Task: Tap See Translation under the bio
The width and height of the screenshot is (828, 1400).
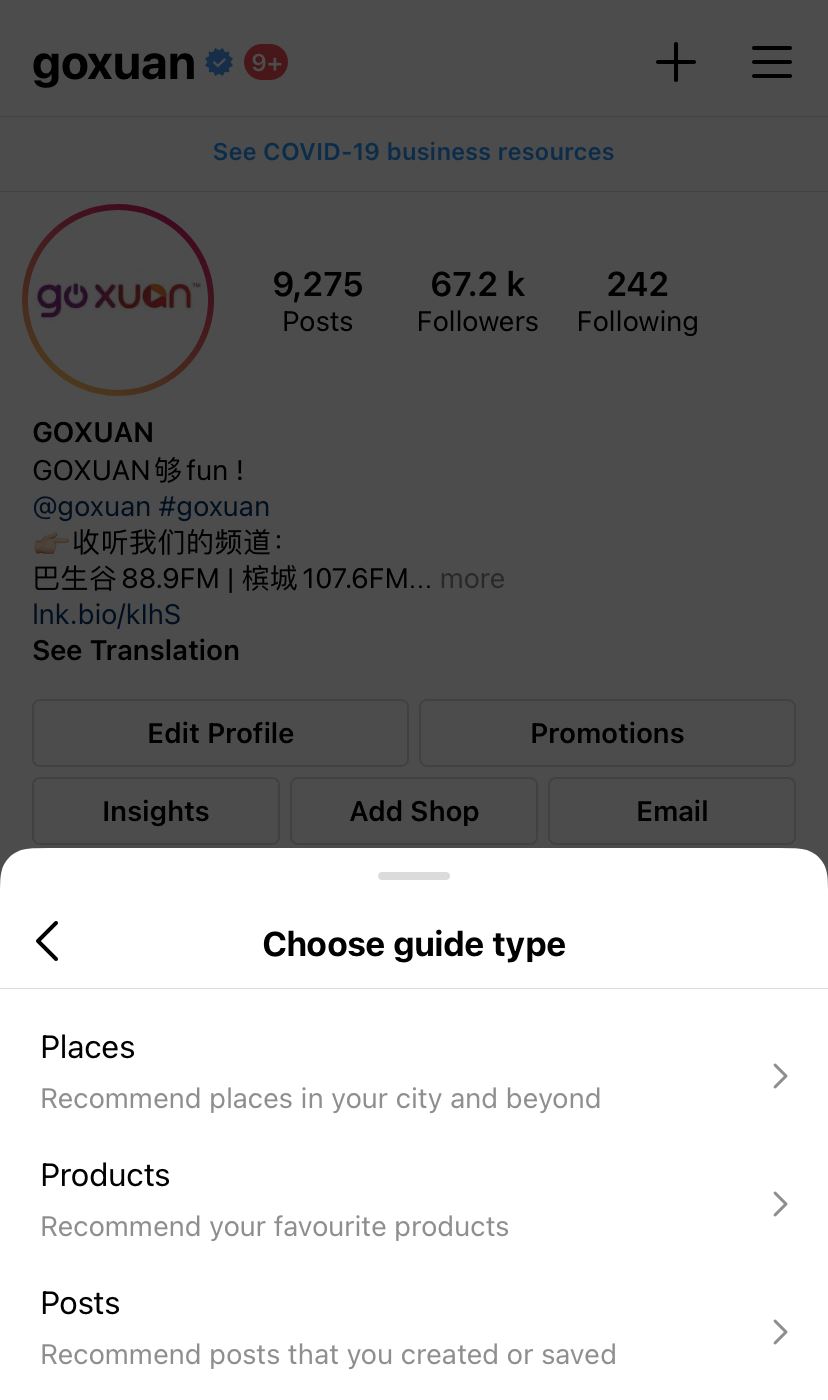Action: coord(135,650)
